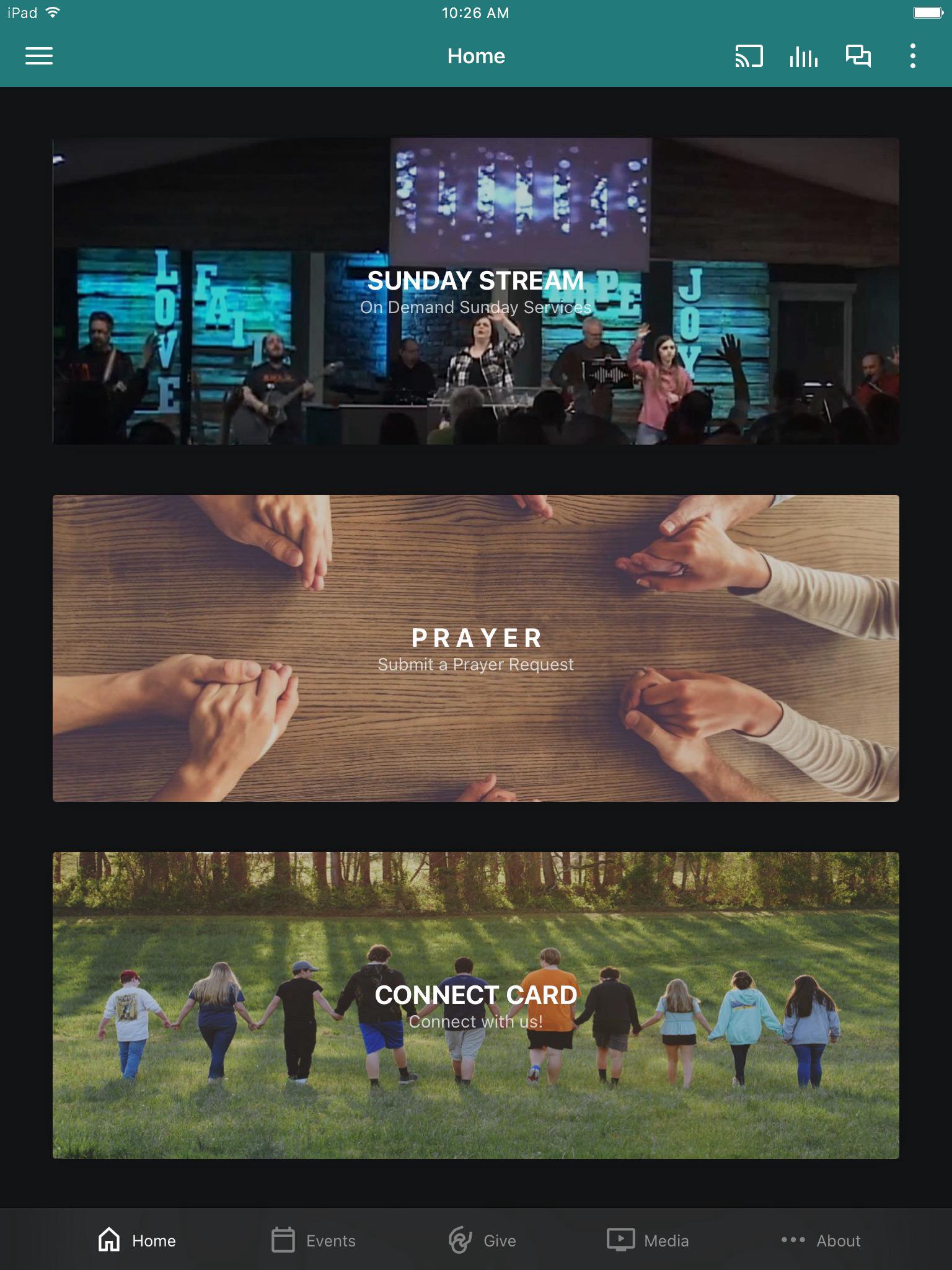Open the overflow menu
Viewport: 952px width, 1270px height.
(x=912, y=56)
